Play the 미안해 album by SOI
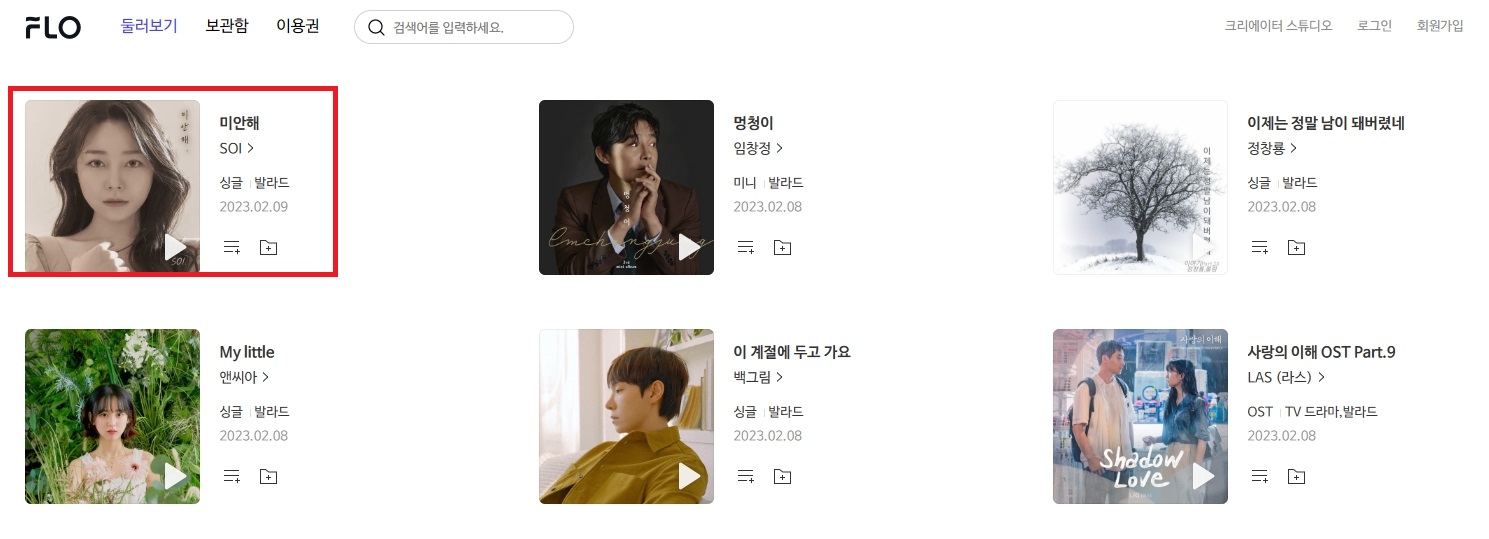 click(176, 246)
